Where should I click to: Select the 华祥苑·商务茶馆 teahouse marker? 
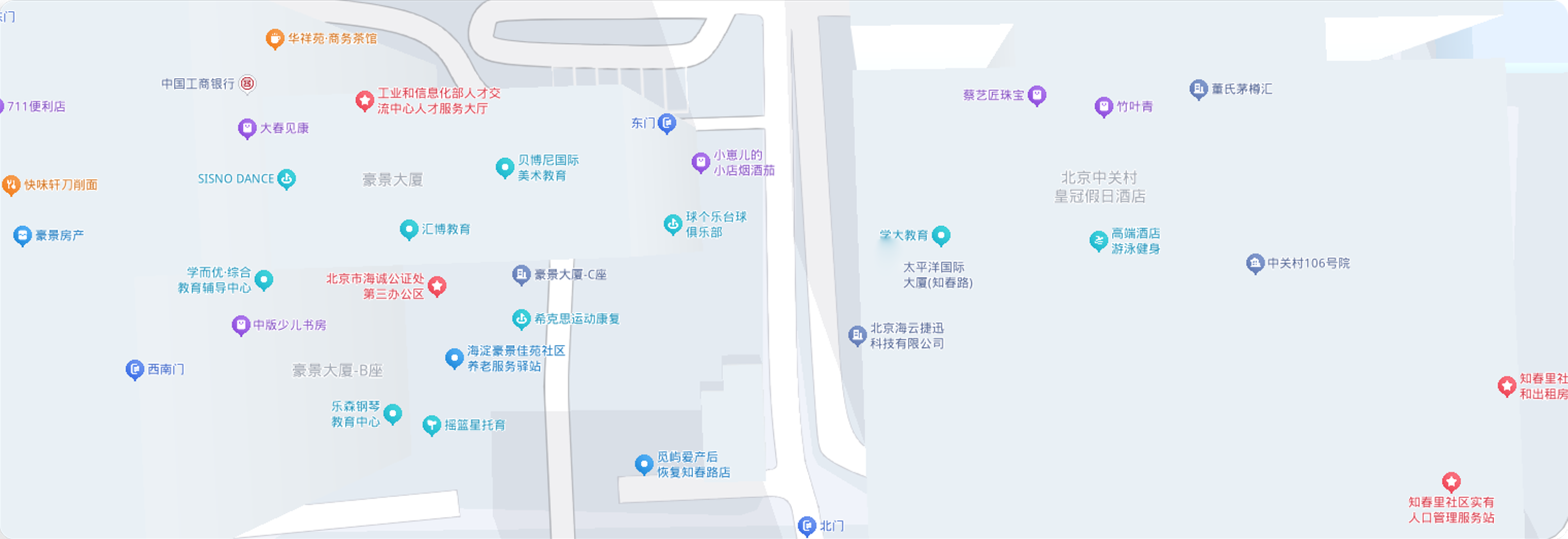275,38
